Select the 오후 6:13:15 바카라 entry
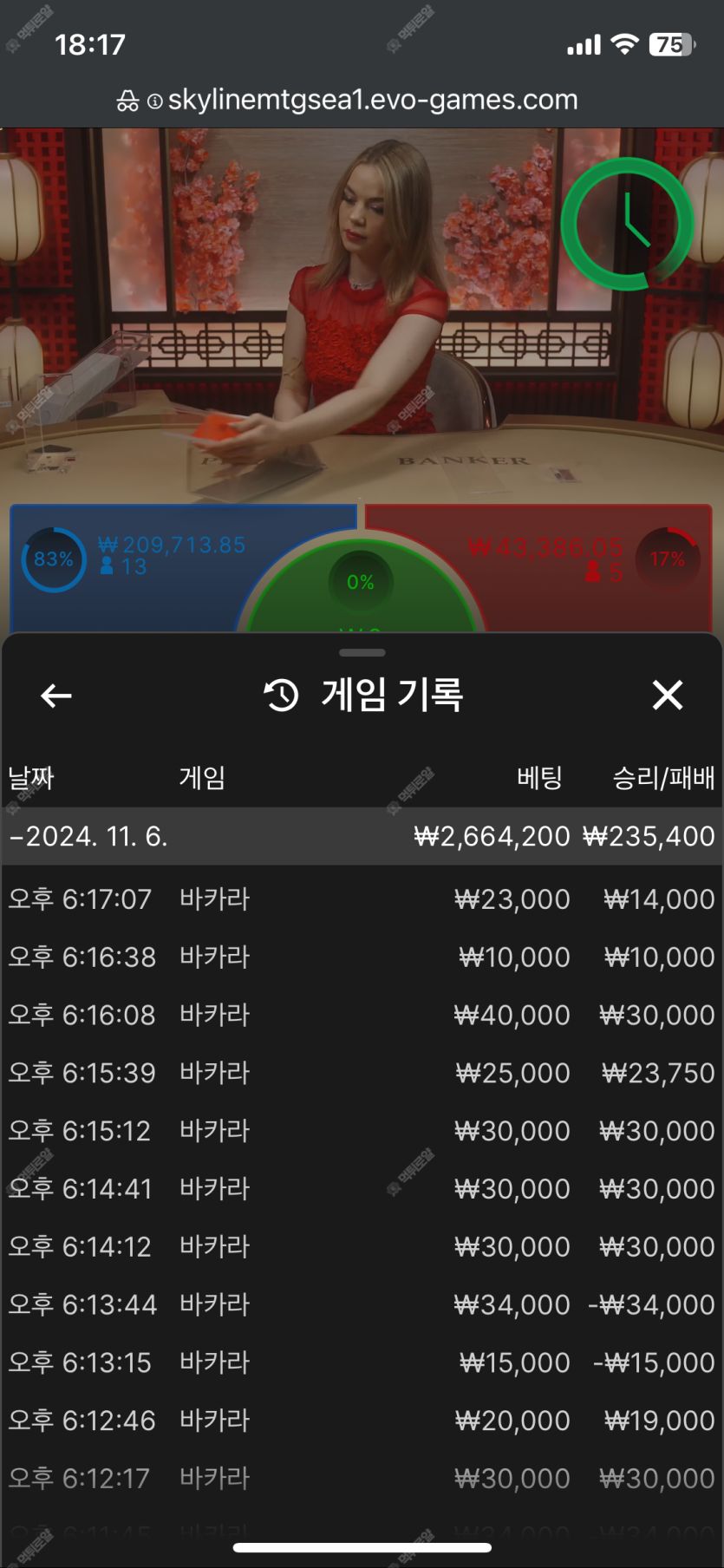The image size is (724, 1568). pyautogui.click(x=362, y=1362)
